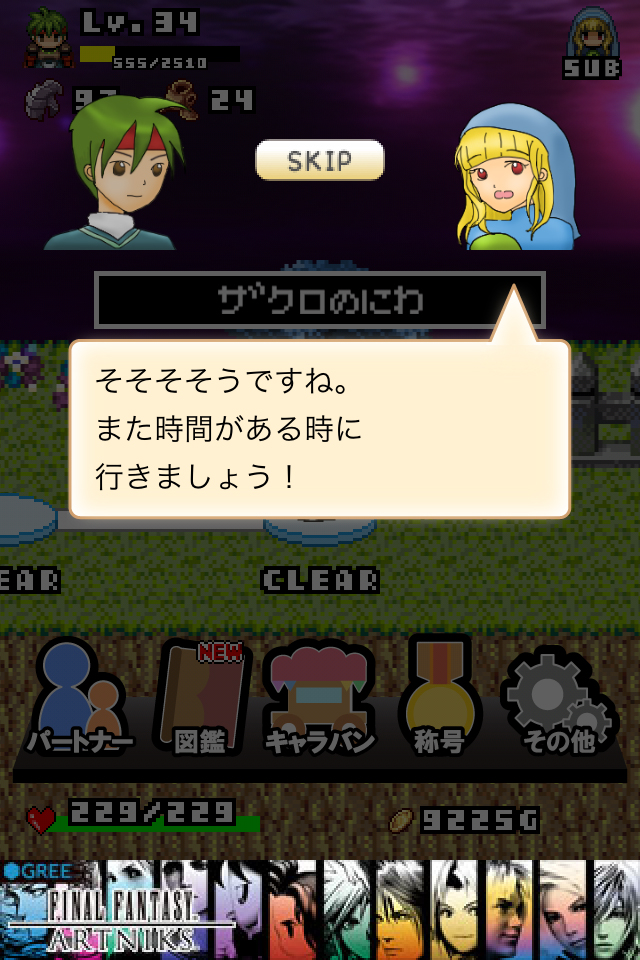Viewport: 640px width, 960px height.
Task: Open the Final Fantasy Artniks ad banner
Action: tap(320, 908)
